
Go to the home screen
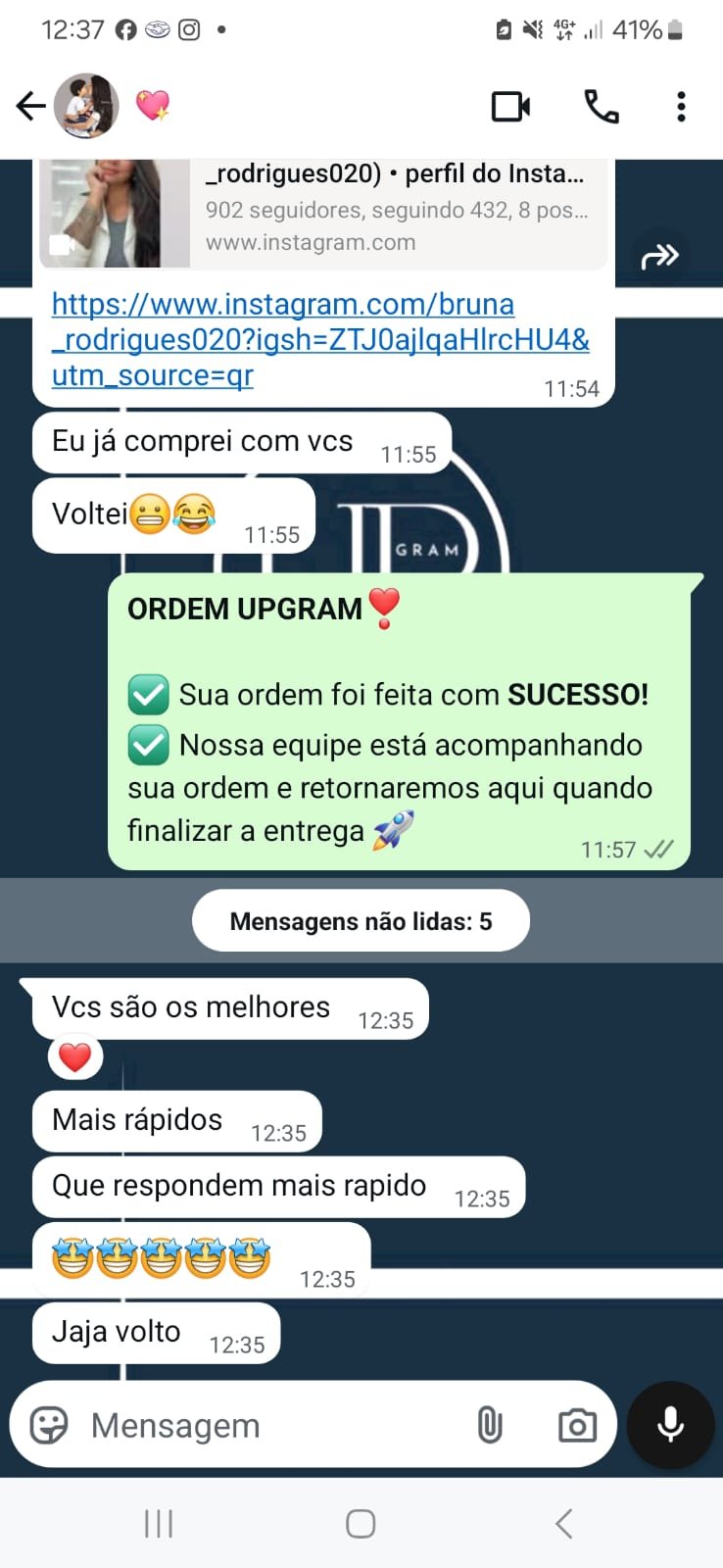click(x=361, y=1524)
